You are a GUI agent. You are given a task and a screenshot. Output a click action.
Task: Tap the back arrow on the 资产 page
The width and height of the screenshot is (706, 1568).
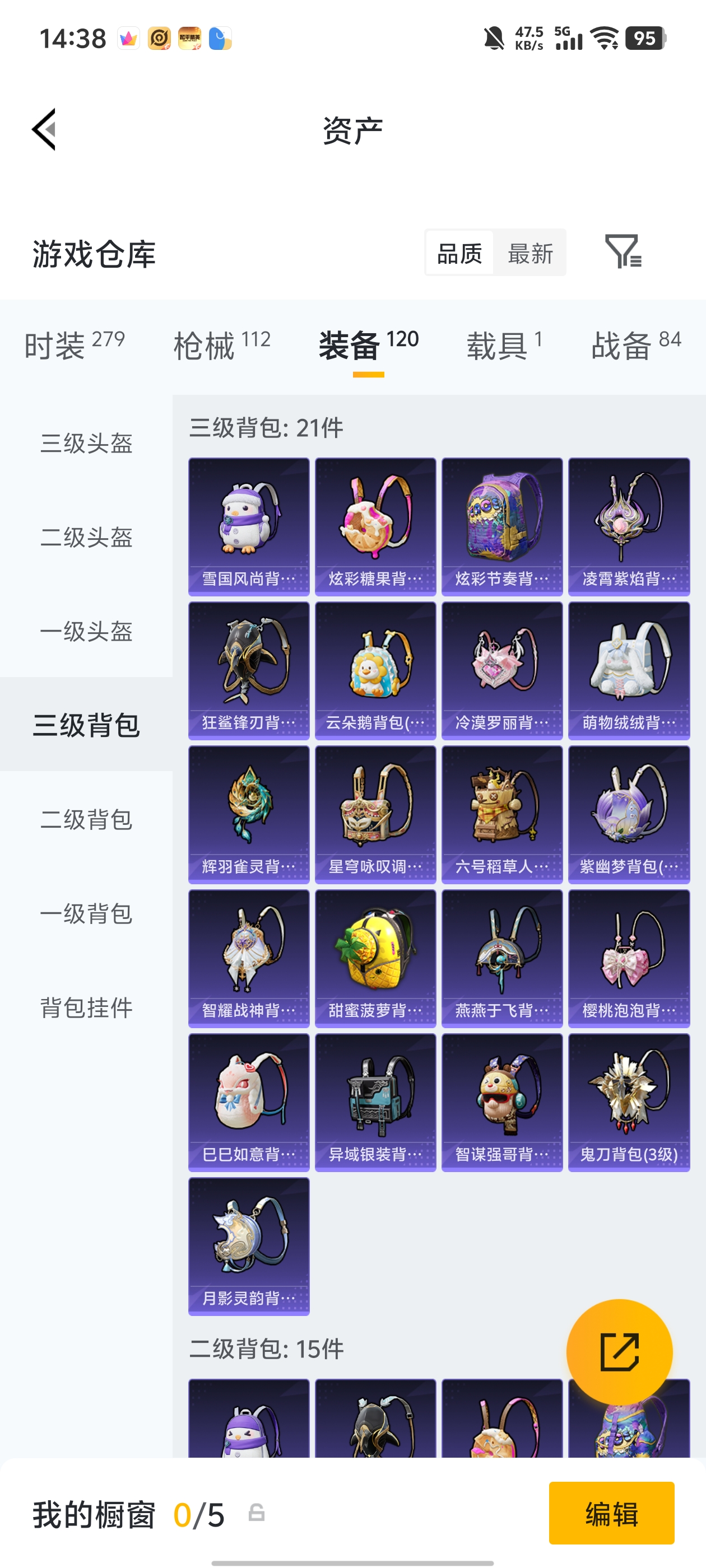pyautogui.click(x=44, y=129)
